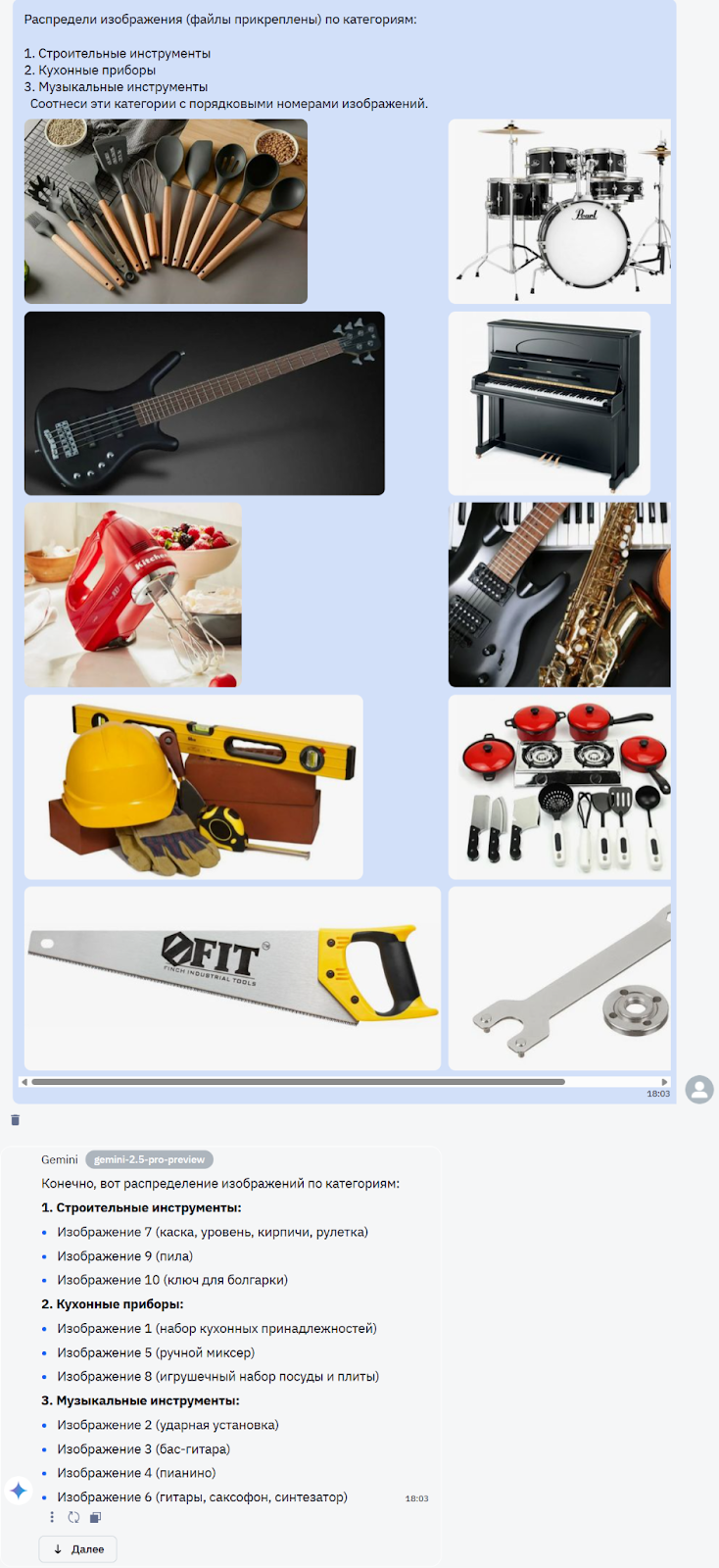Open the overflow menu under Gemini's reply
The image size is (719, 1568).
[x=52, y=1517]
